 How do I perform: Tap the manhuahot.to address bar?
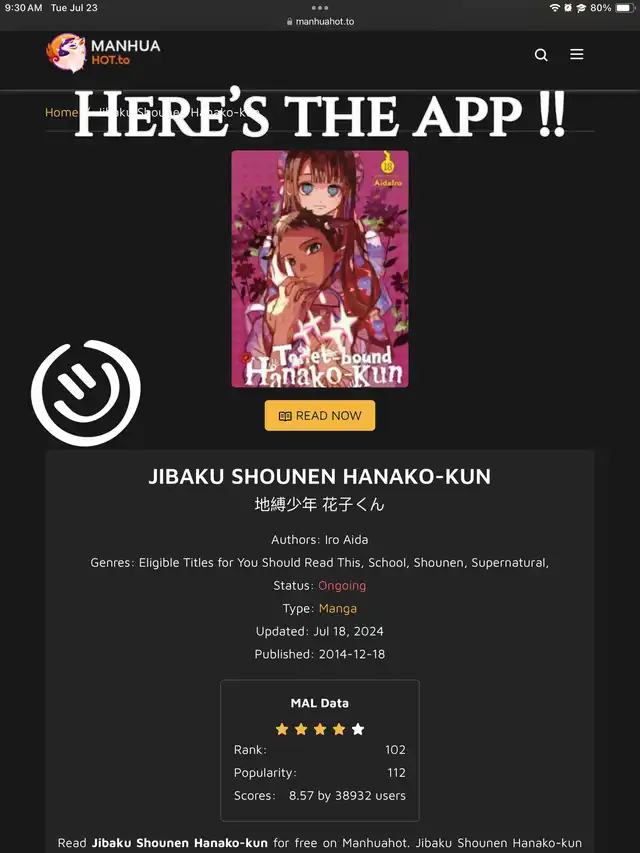[x=320, y=21]
